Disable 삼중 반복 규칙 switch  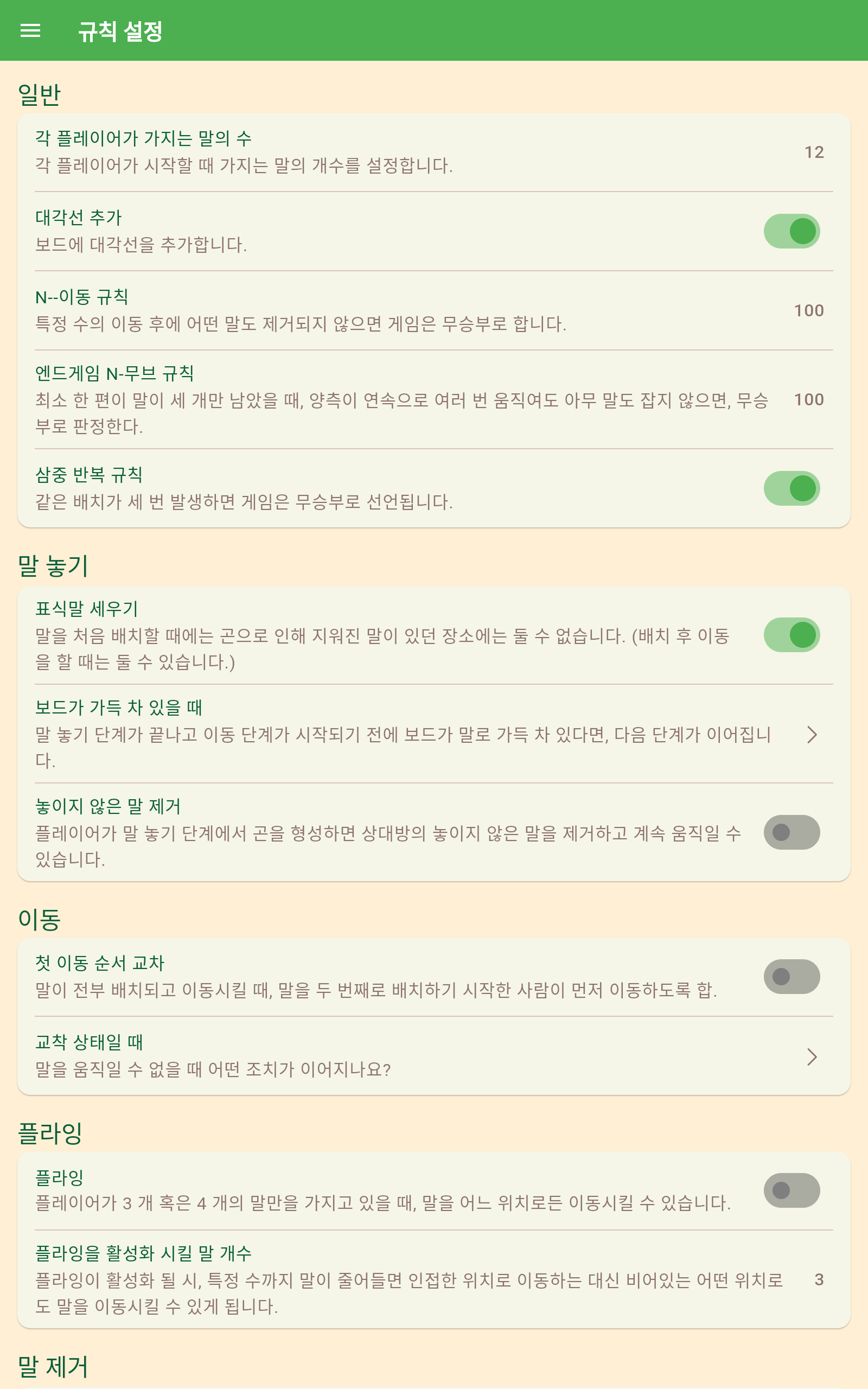[791, 488]
